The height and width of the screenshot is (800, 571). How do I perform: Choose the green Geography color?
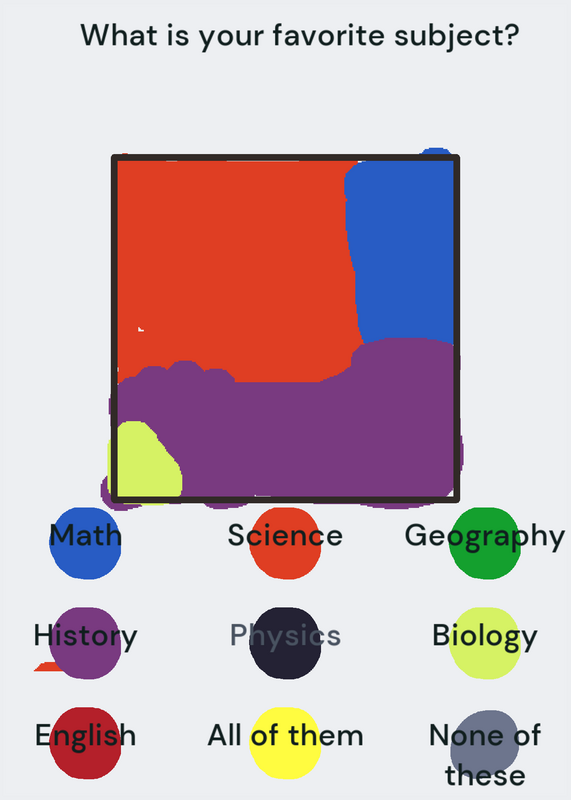coord(485,543)
